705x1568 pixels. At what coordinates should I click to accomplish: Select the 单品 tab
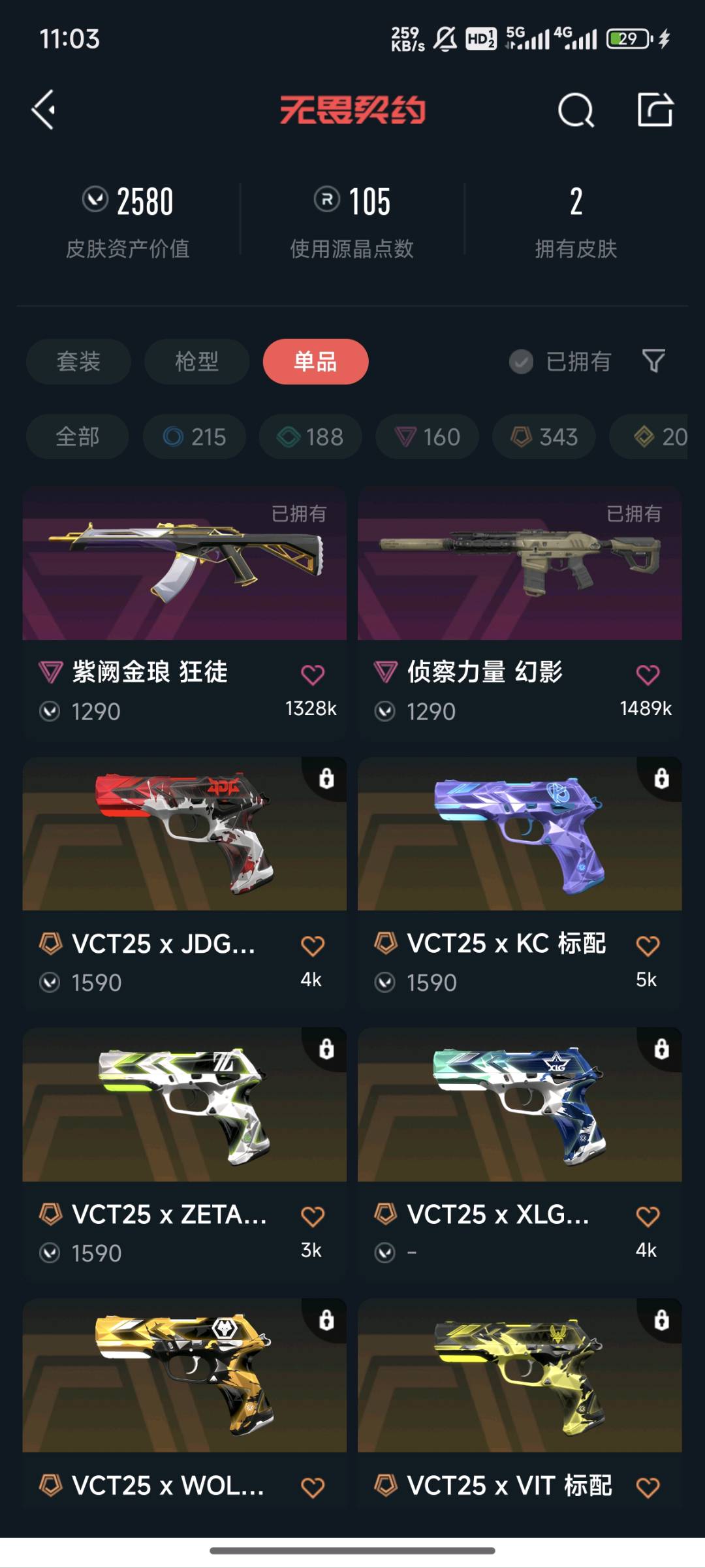315,361
